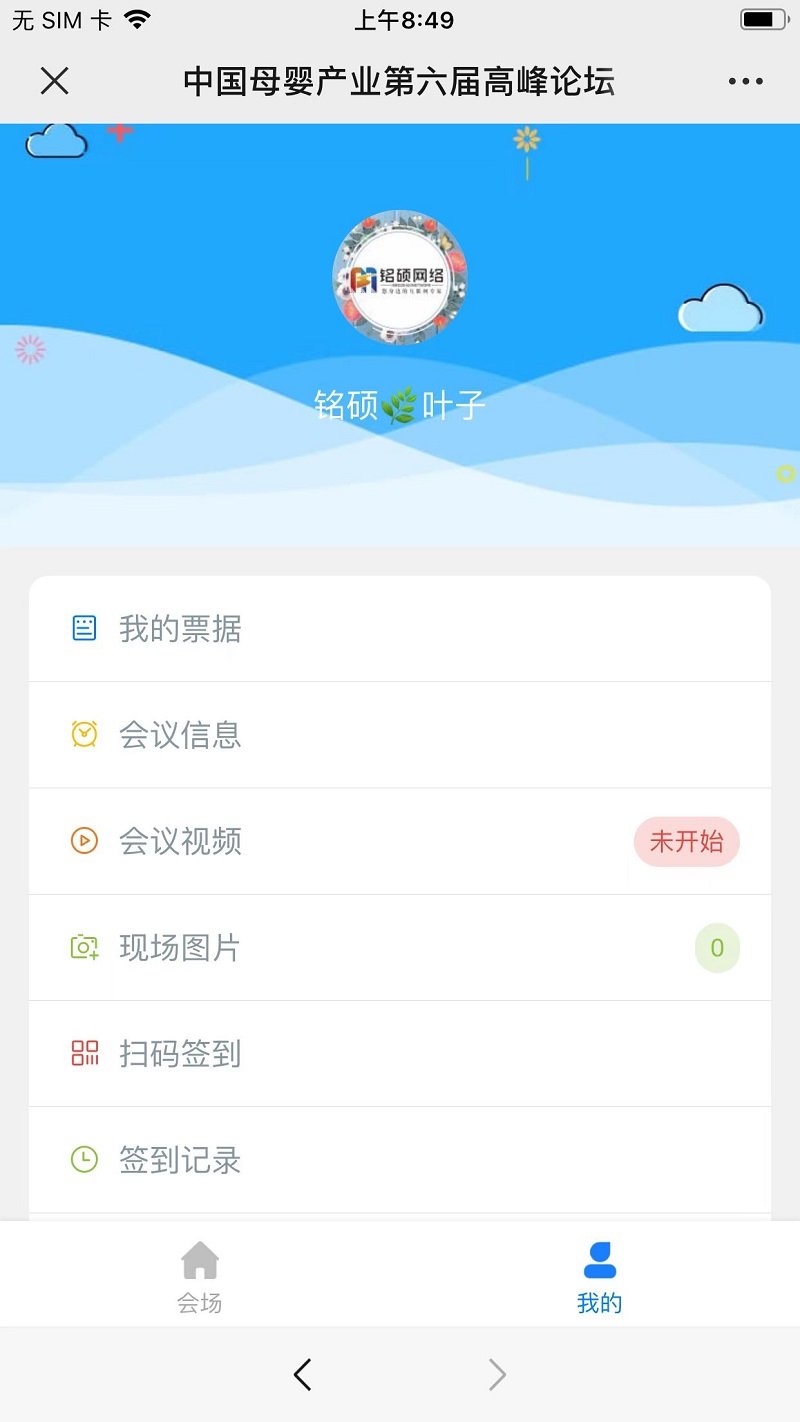
Task: Switch to the 会场 tab
Action: tap(200, 1277)
